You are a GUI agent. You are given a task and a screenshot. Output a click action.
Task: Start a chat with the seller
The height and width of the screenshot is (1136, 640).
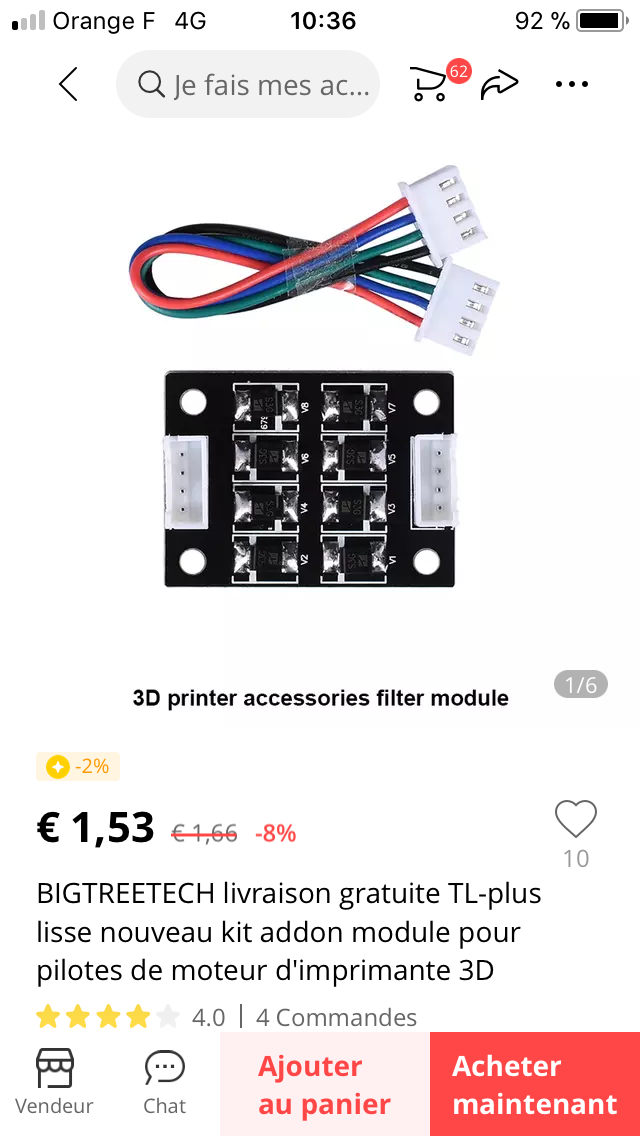point(164,1082)
